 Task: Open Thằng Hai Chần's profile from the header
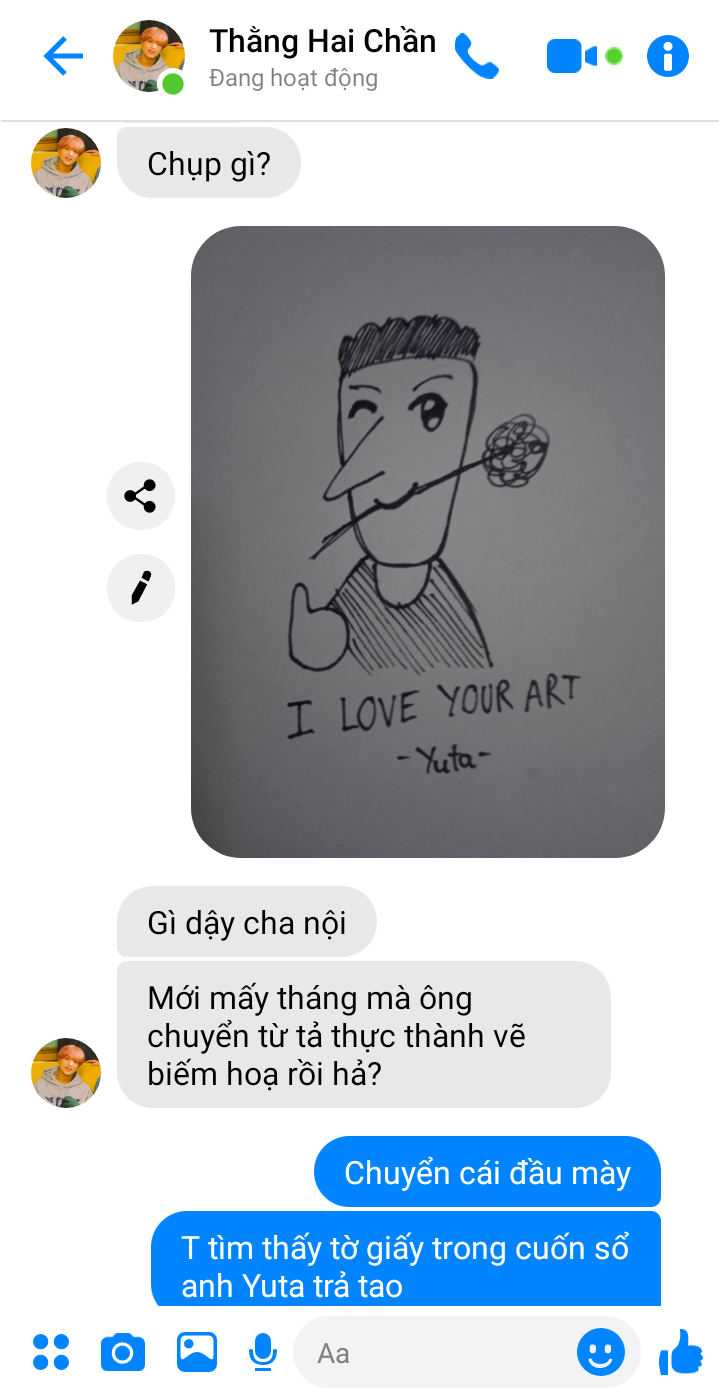[322, 42]
